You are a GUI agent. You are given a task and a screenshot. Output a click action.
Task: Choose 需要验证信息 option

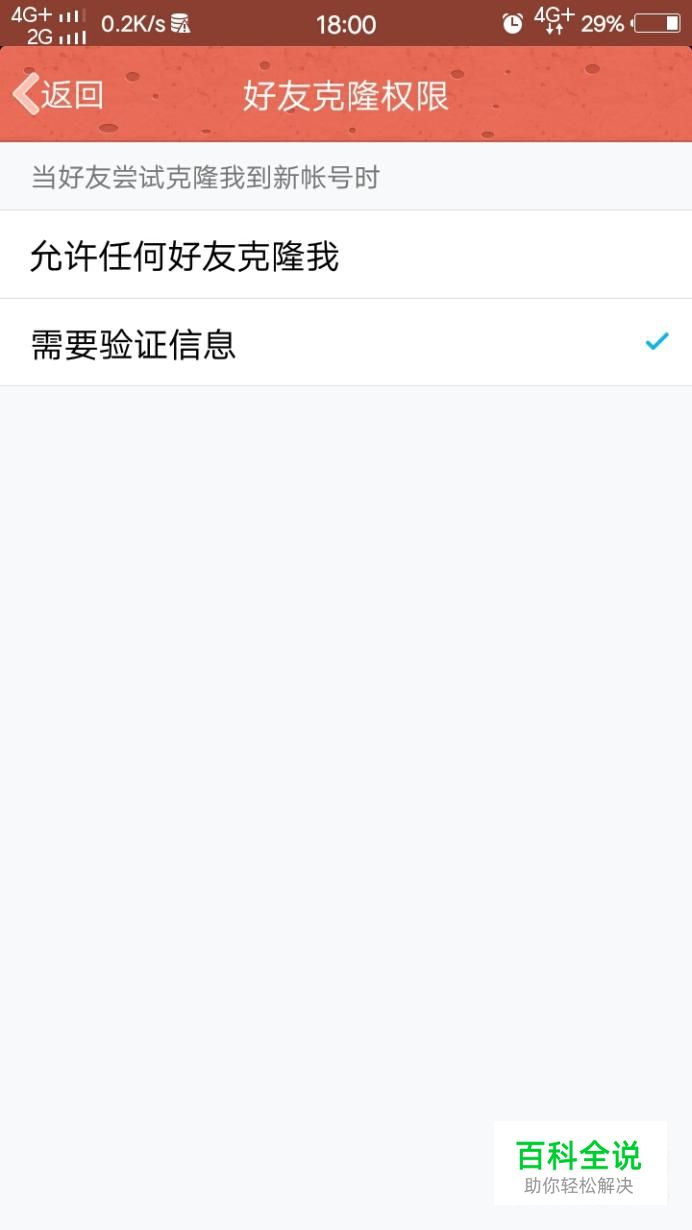[346, 343]
